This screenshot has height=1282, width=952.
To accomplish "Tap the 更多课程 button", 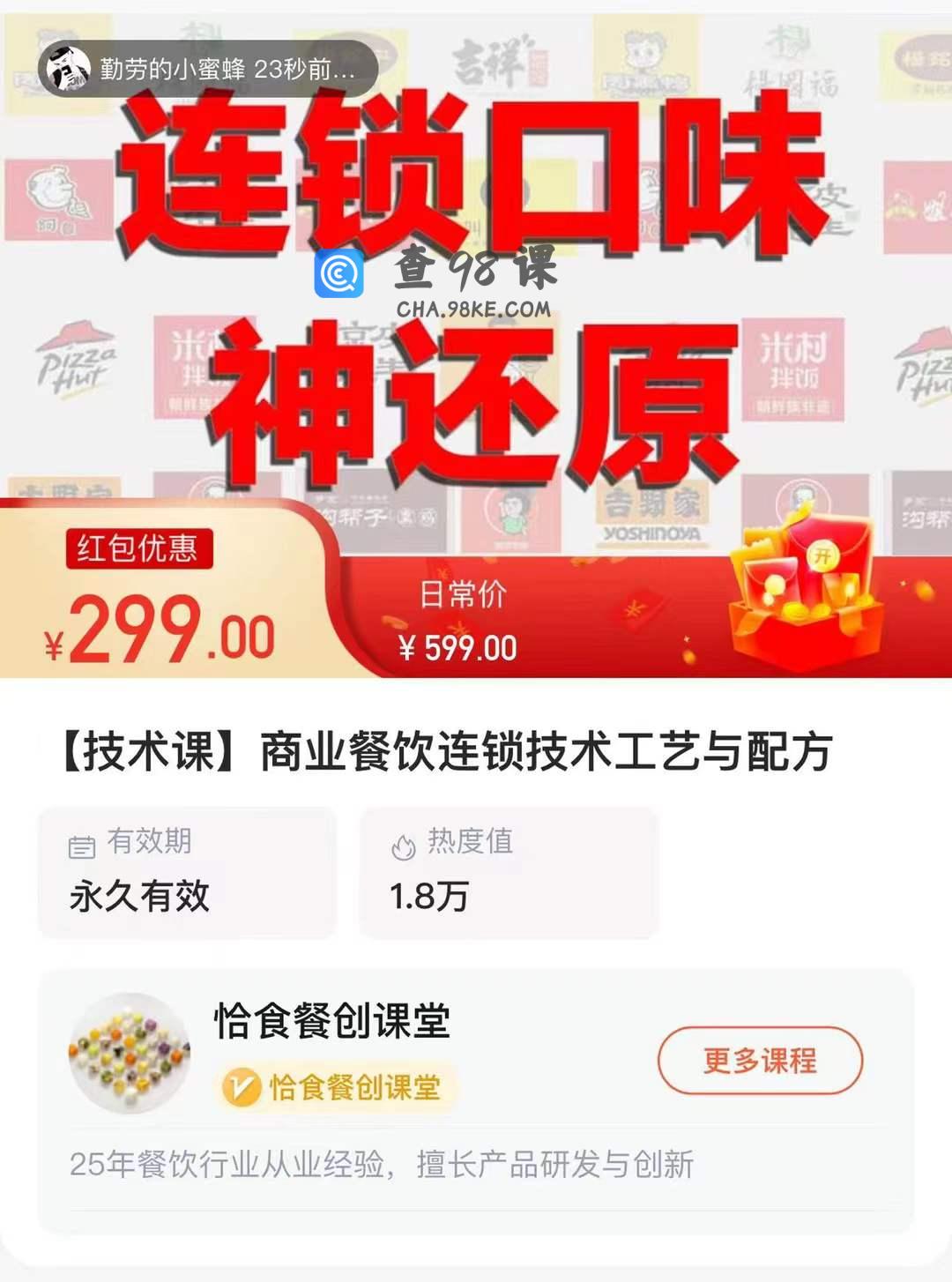I will click(x=759, y=1060).
